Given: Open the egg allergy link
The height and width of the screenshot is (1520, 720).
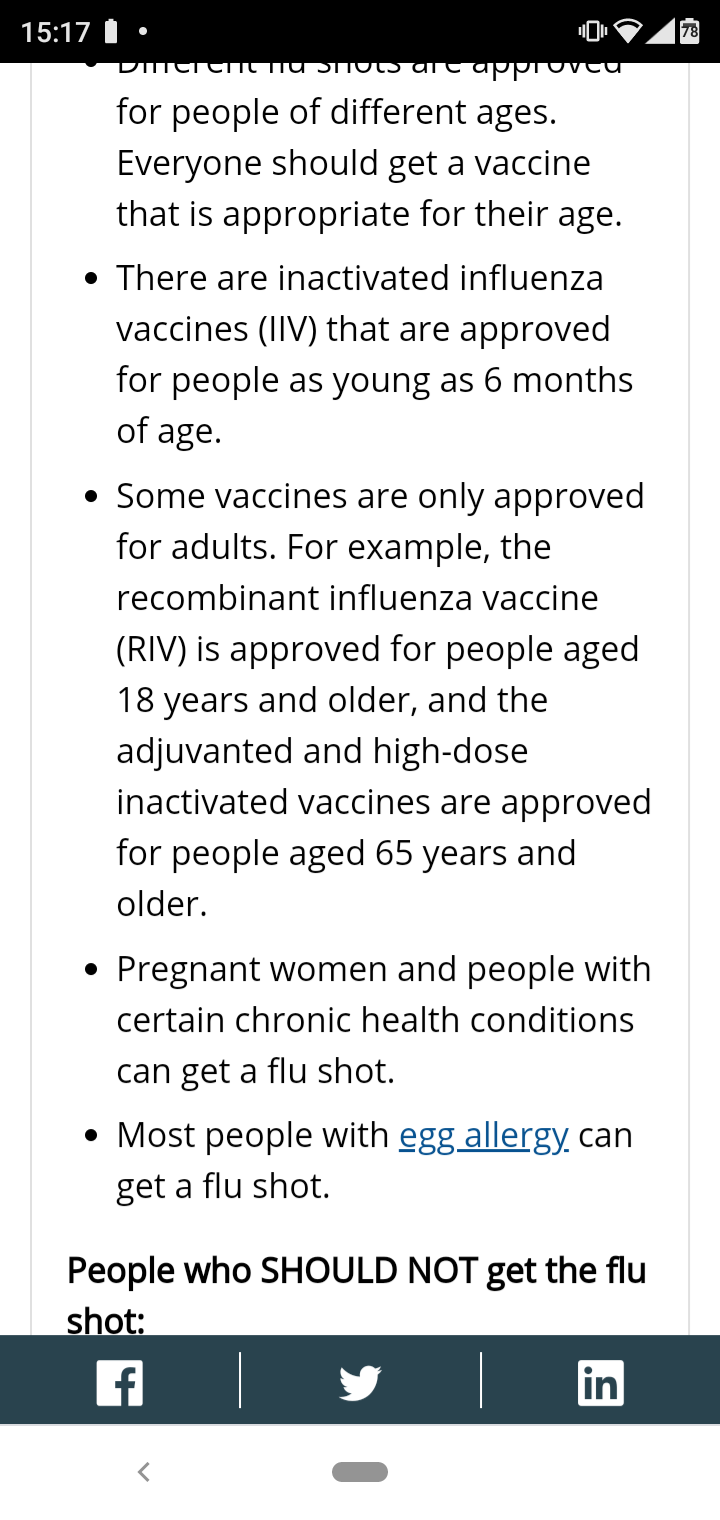Looking at the screenshot, I should (x=484, y=1135).
